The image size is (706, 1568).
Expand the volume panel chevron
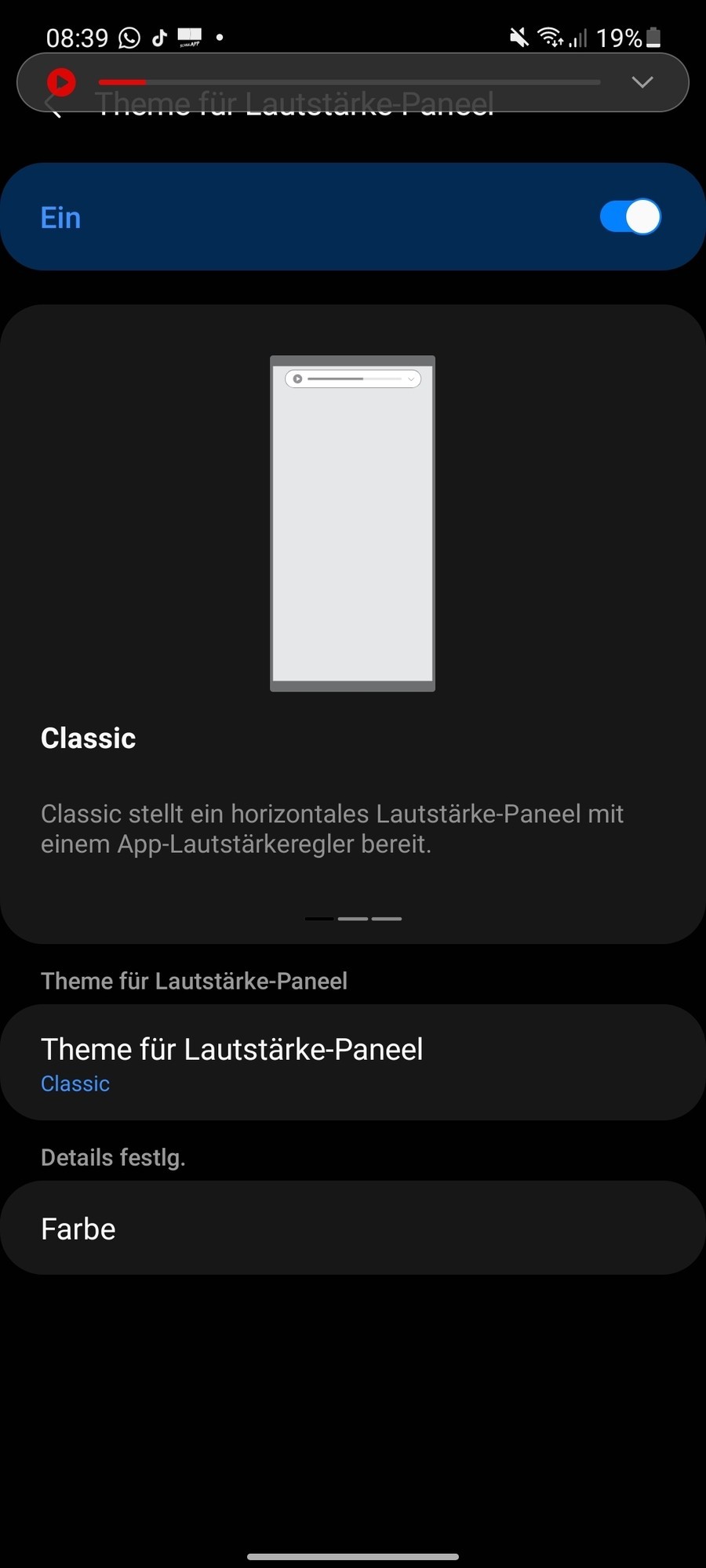coord(642,82)
